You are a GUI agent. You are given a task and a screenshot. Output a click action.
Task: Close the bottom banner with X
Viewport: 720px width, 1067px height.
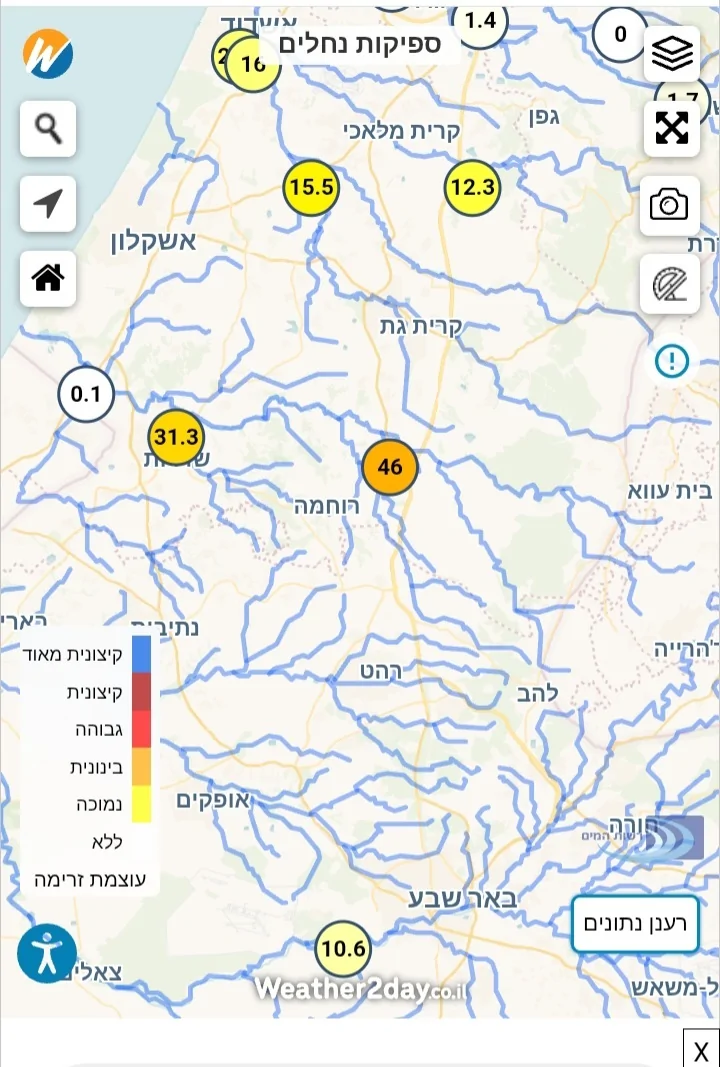[x=701, y=1050]
